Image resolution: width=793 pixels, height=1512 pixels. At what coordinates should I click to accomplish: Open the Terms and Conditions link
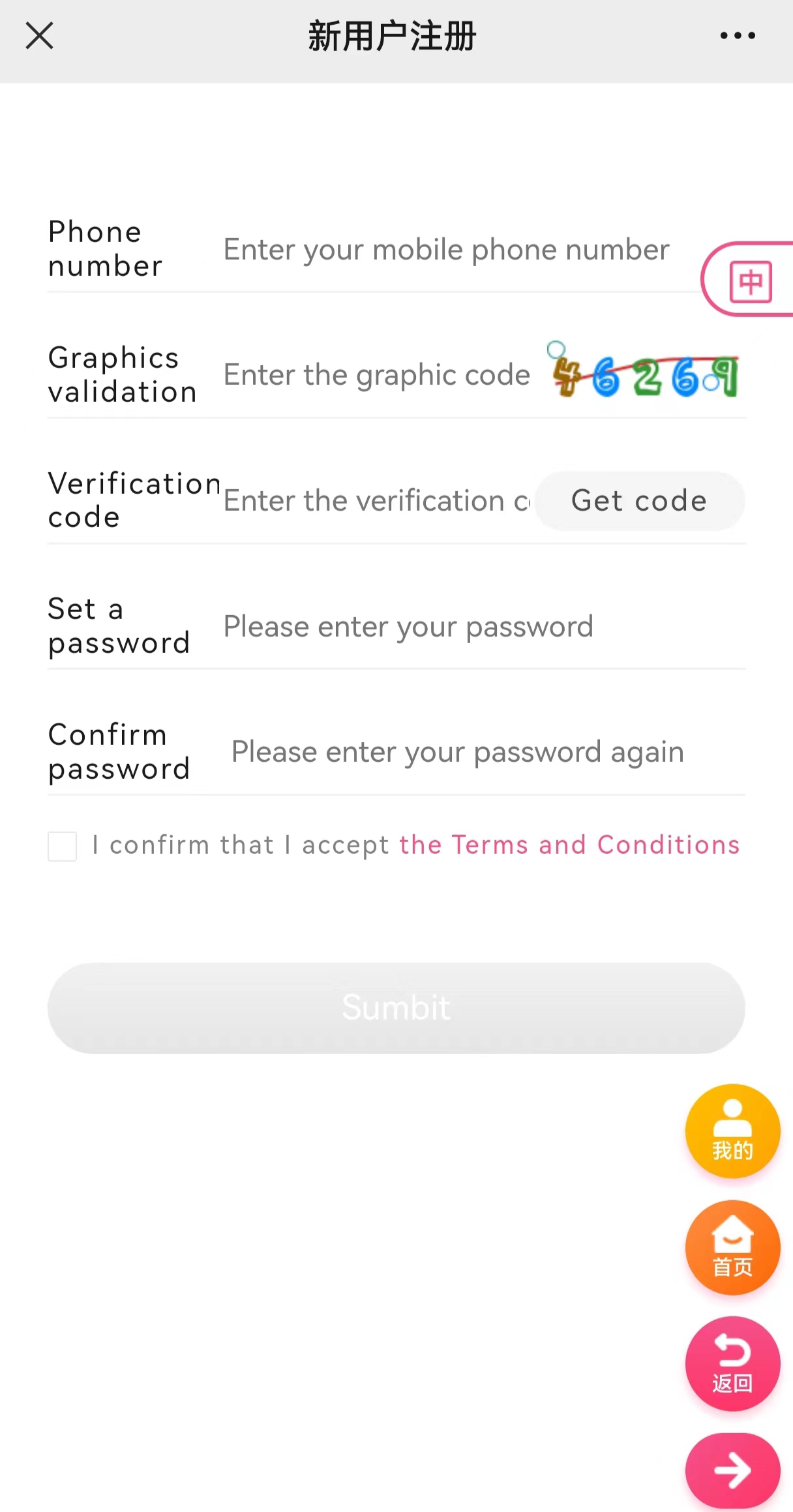click(570, 845)
